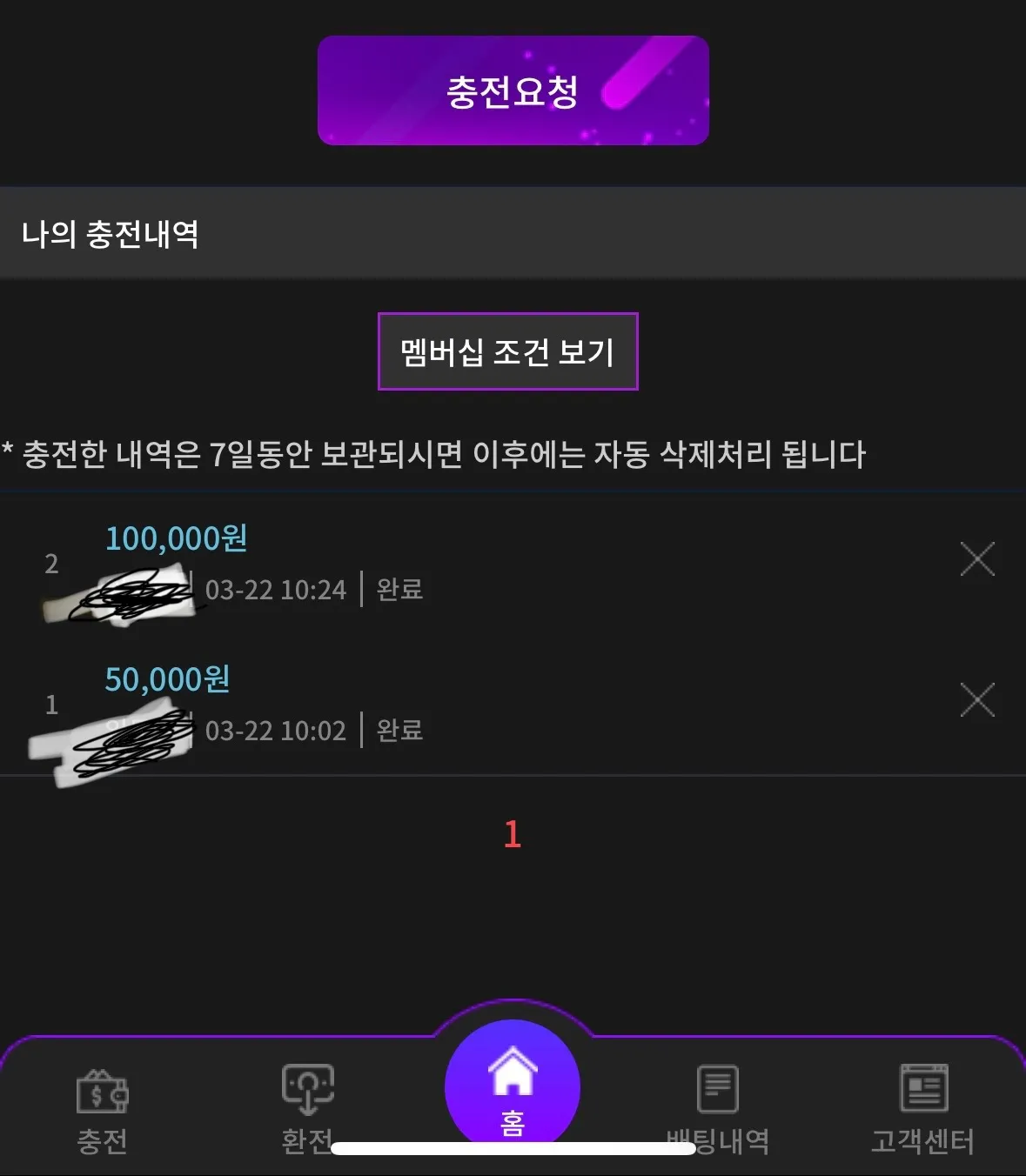Screen dimensions: 1026x1176
Task: Tap the 충전요청 purple button
Action: tap(513, 90)
